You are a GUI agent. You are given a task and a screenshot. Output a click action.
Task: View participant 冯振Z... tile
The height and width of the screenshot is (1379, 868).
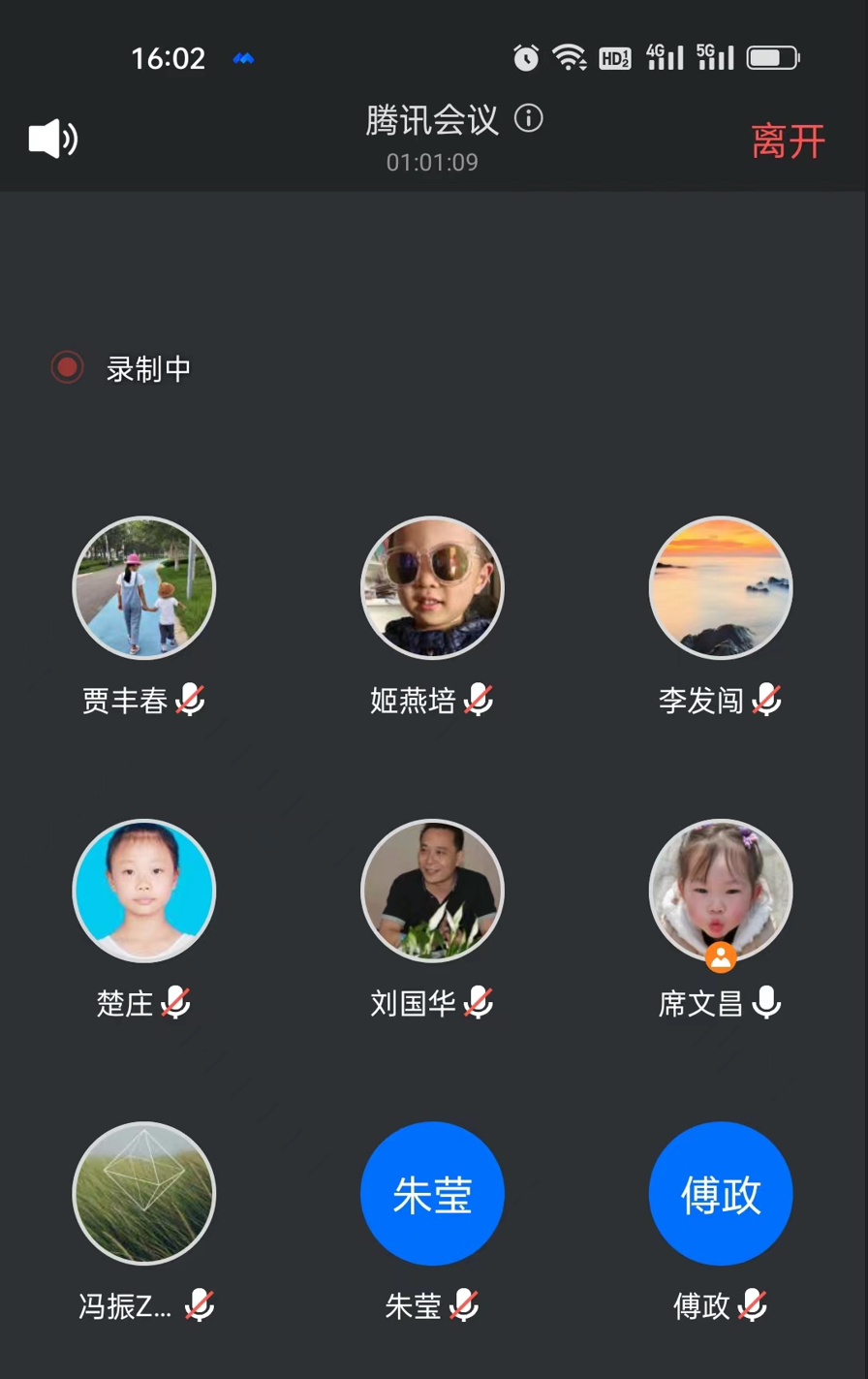click(144, 1193)
